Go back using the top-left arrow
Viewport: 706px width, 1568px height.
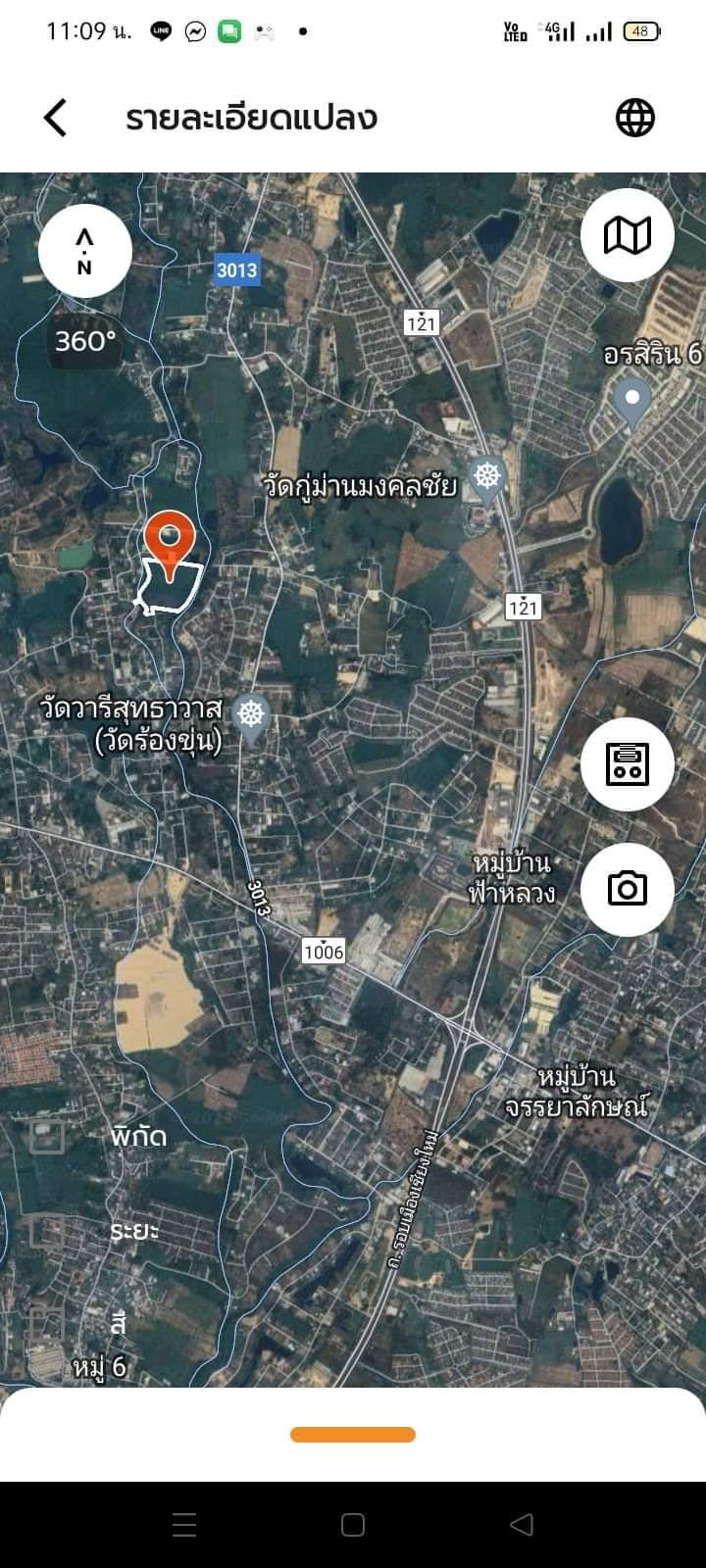(56, 118)
